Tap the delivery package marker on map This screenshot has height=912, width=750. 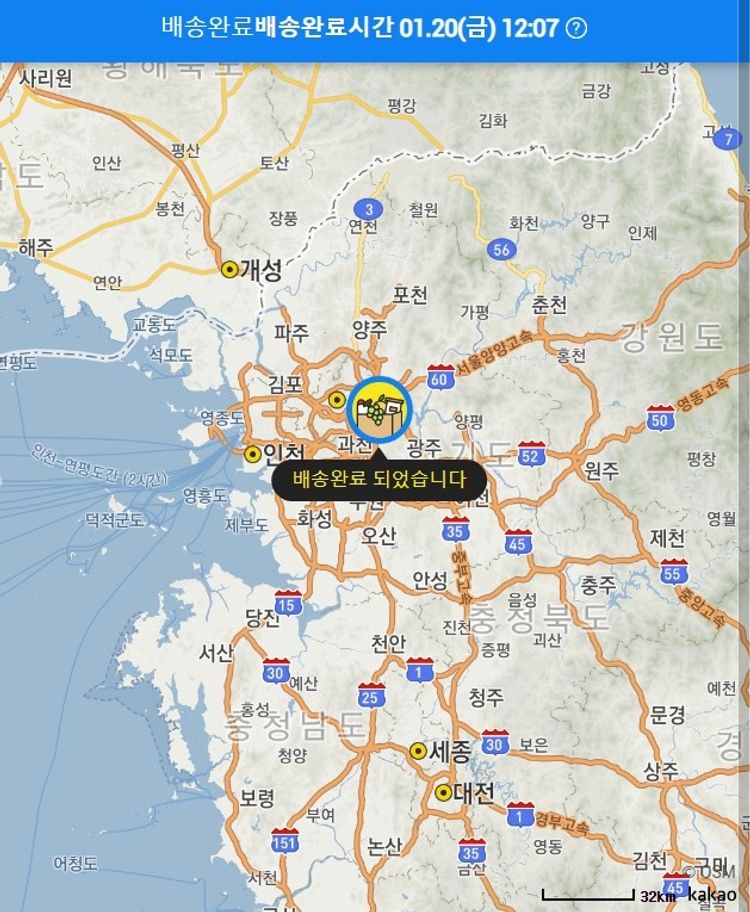(x=379, y=410)
